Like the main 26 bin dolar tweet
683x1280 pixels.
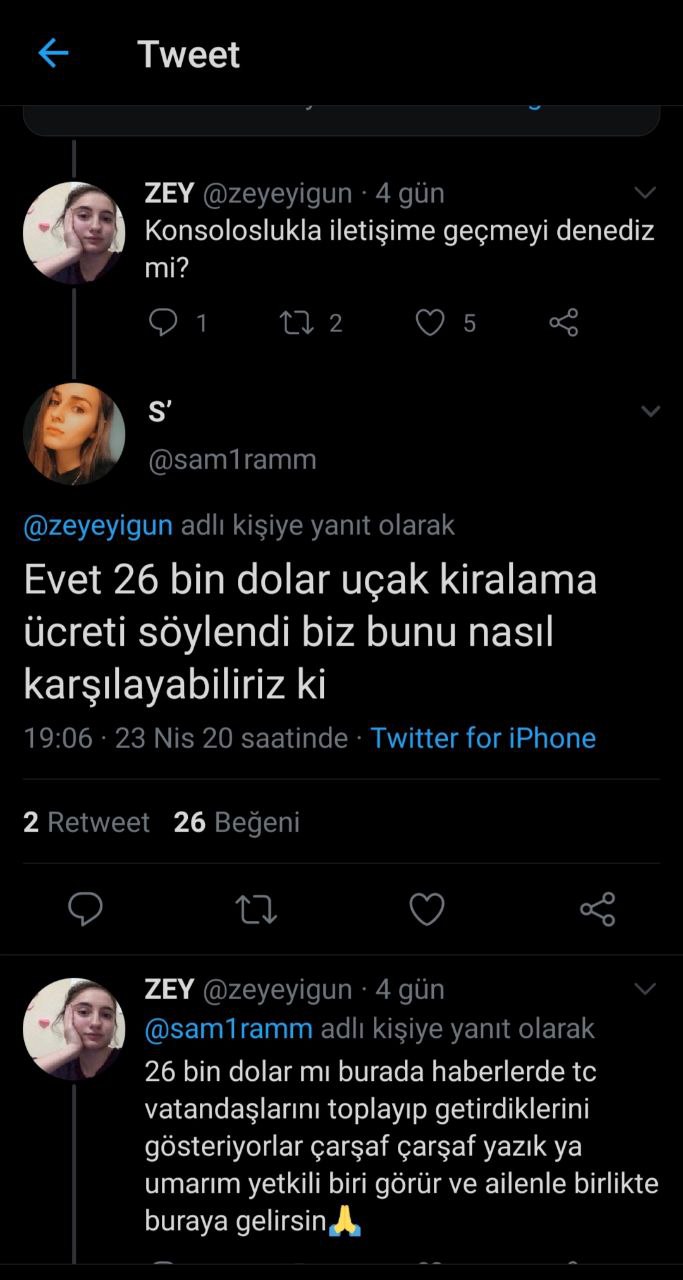[427, 909]
